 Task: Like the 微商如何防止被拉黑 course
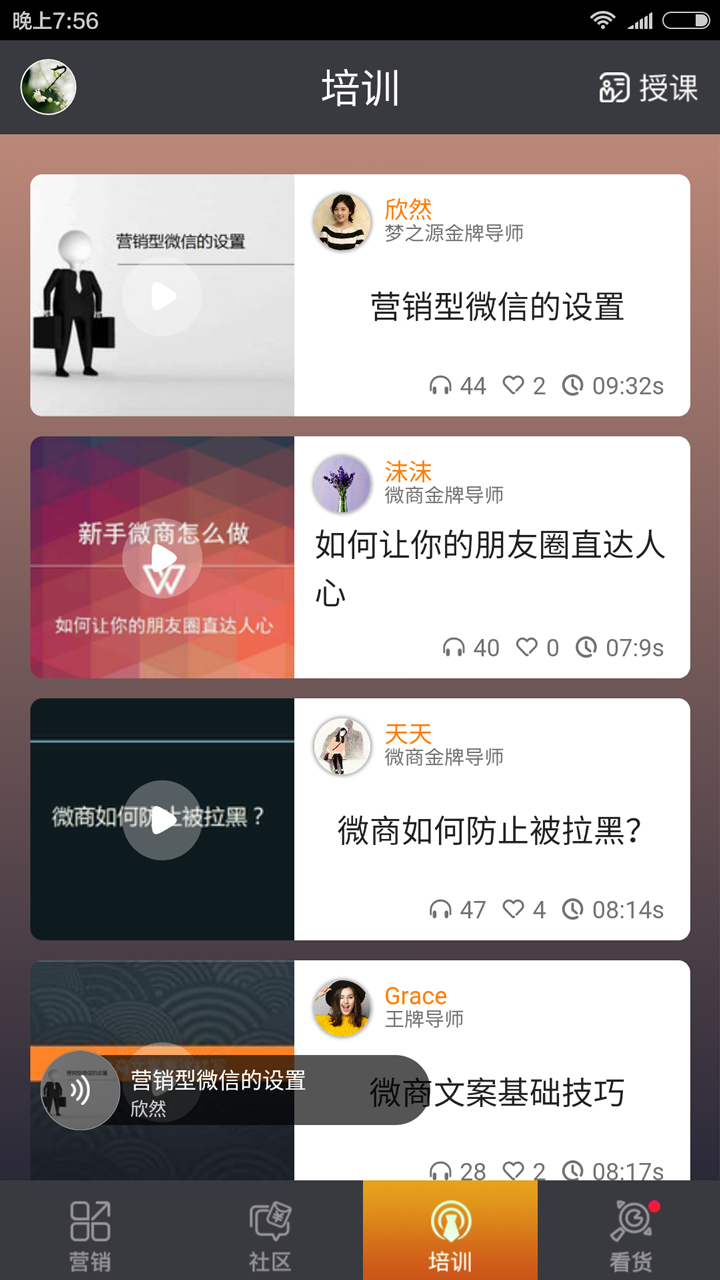(x=513, y=910)
